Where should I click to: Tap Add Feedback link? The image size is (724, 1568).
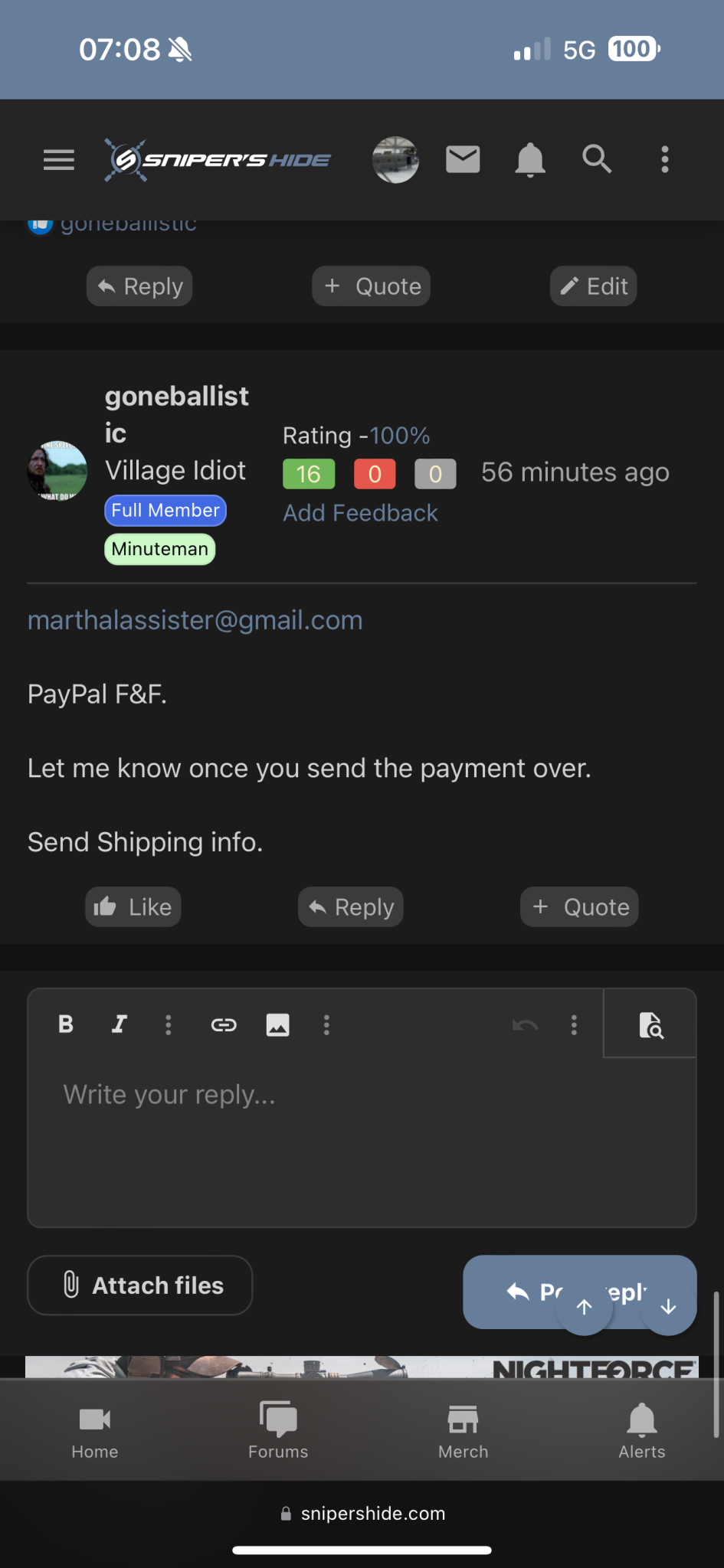360,513
